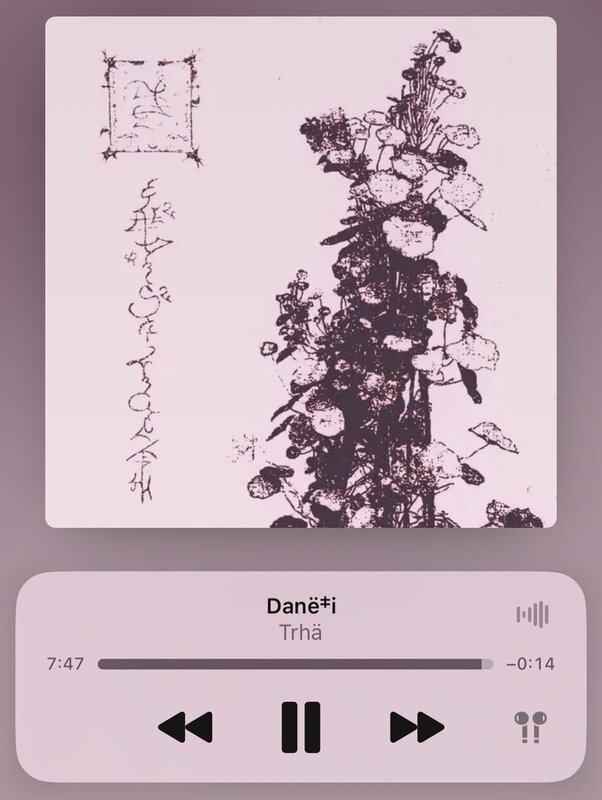Viewport: 602px width, 800px height.
Task: Open the AirPods audio output picker
Action: click(x=528, y=726)
